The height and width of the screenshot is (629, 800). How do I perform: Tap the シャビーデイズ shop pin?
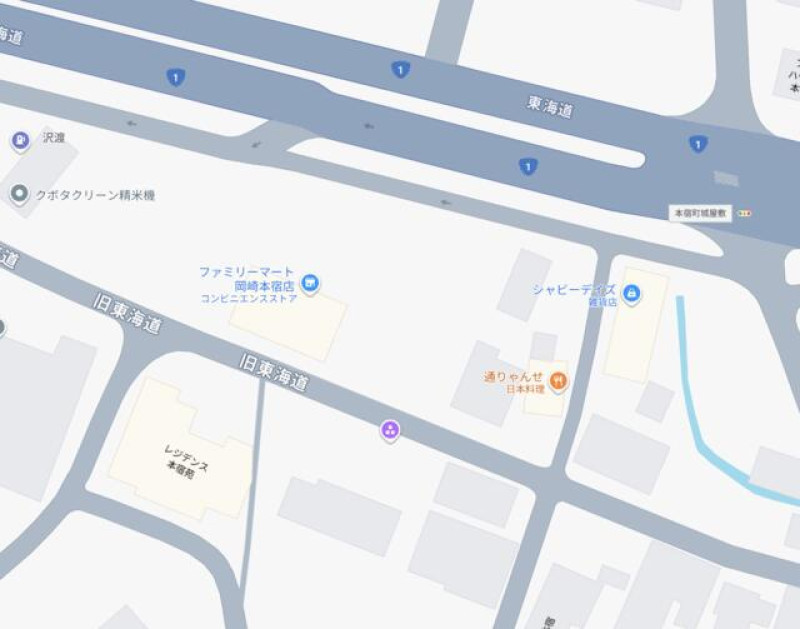pyautogui.click(x=632, y=294)
